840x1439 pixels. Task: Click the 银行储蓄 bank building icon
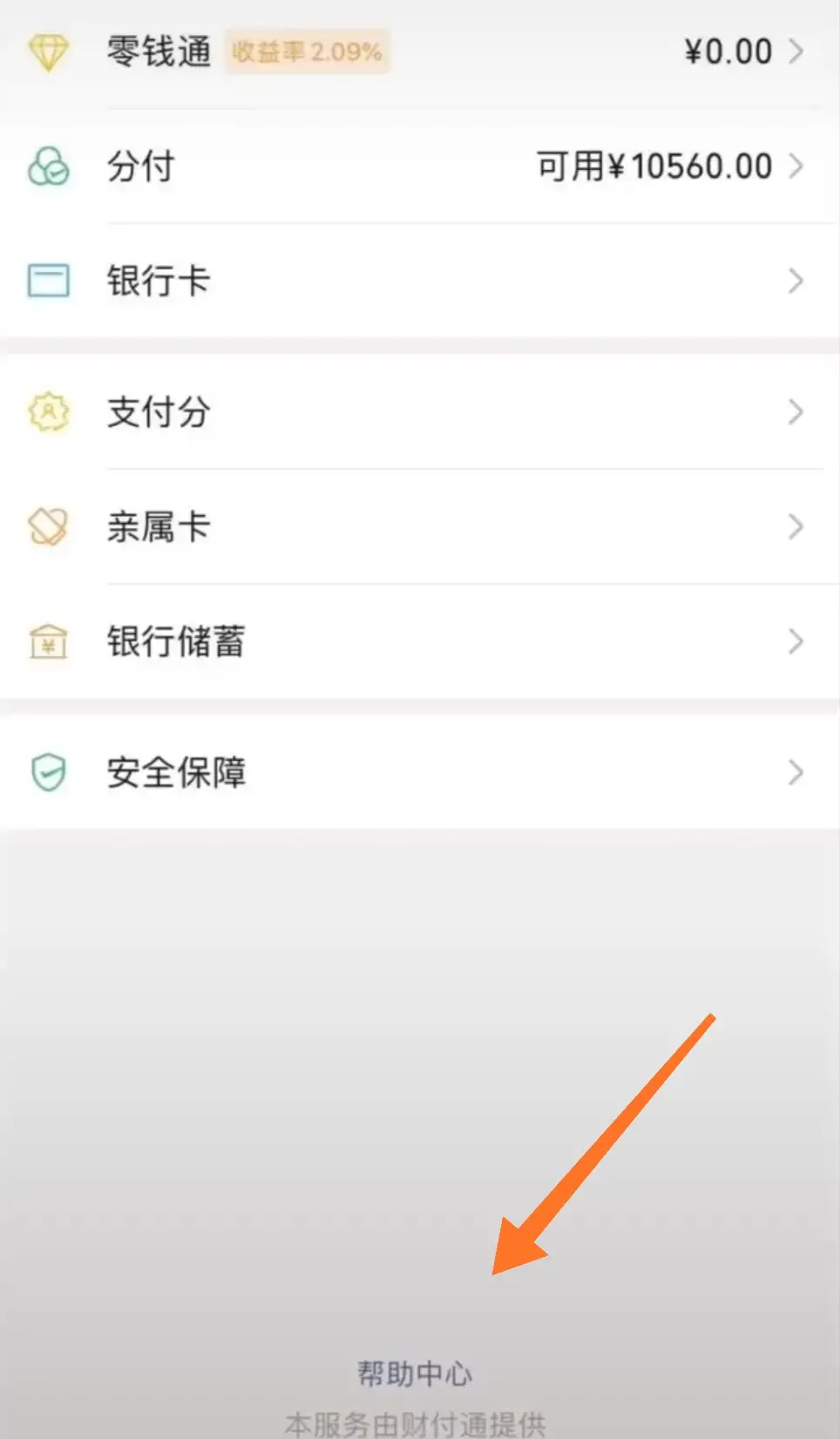49,642
